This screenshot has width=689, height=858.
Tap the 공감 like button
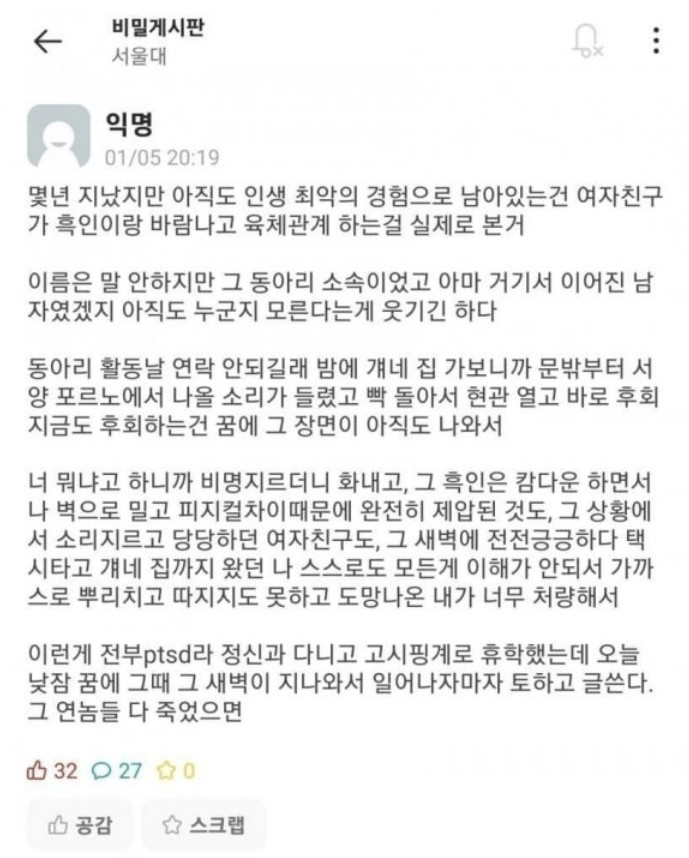(81, 825)
